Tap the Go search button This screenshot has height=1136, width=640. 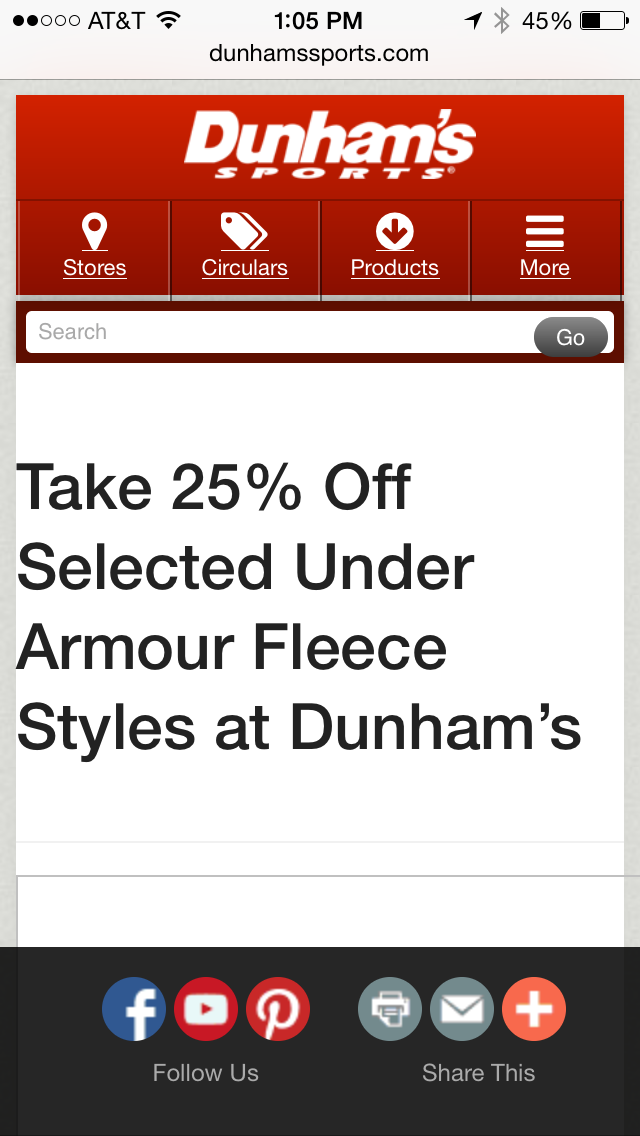pos(570,337)
